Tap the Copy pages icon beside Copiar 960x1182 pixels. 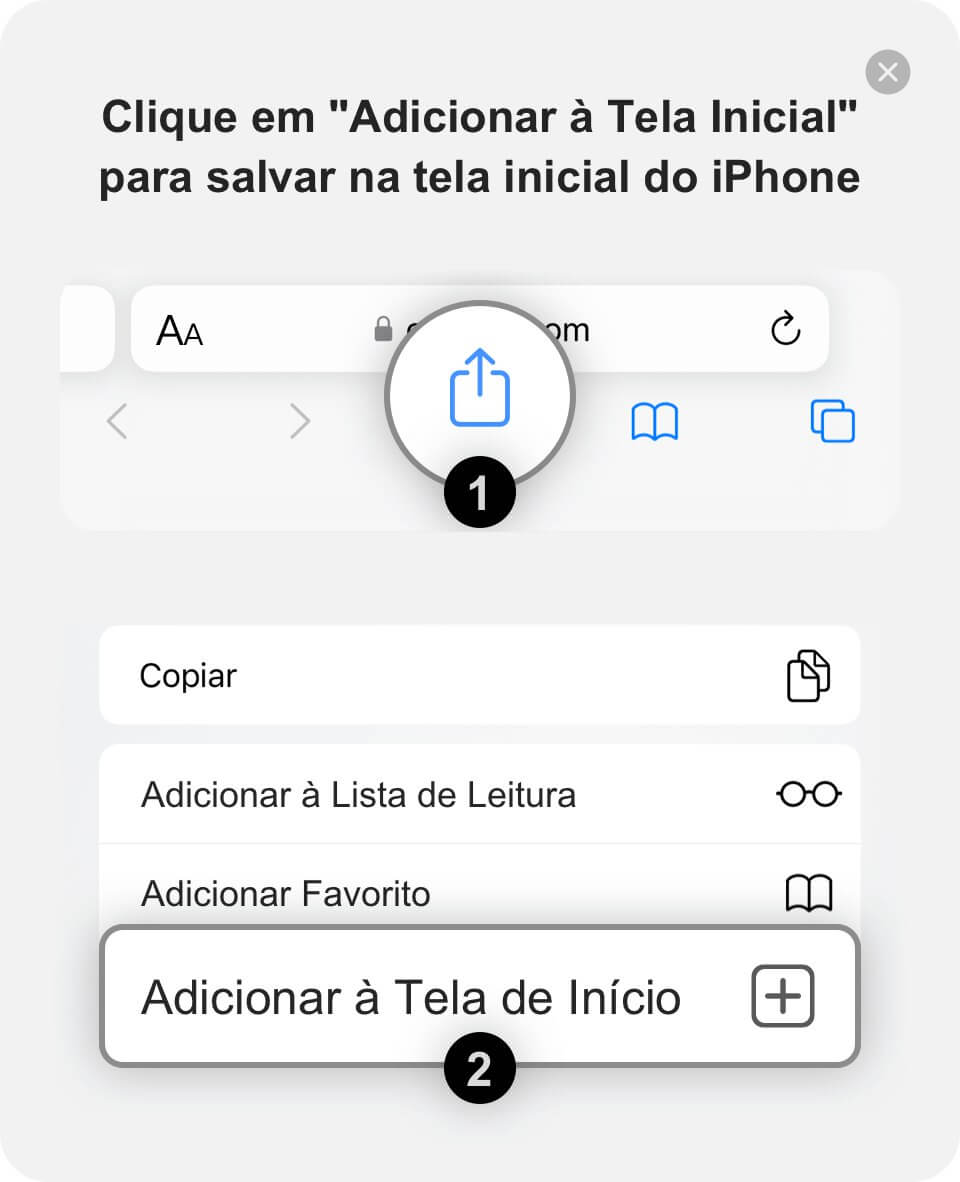[810, 675]
